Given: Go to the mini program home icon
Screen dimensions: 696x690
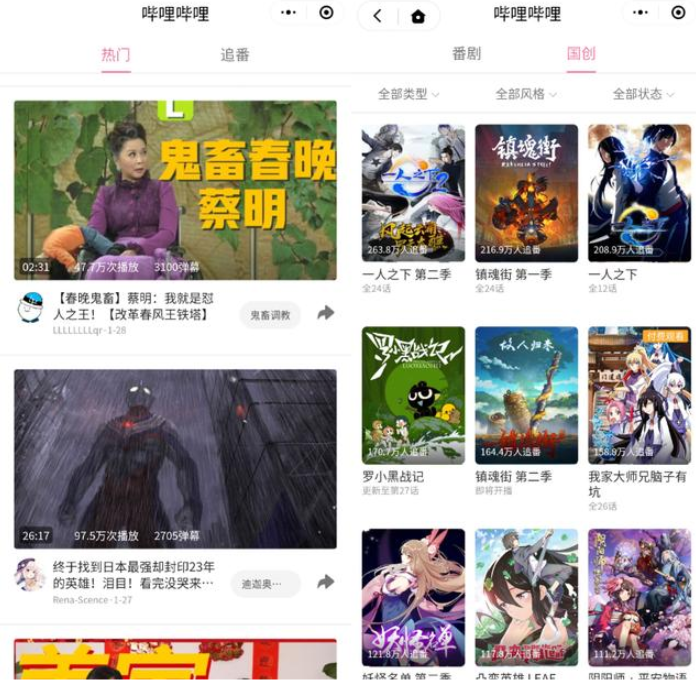Looking at the screenshot, I should click(418, 15).
